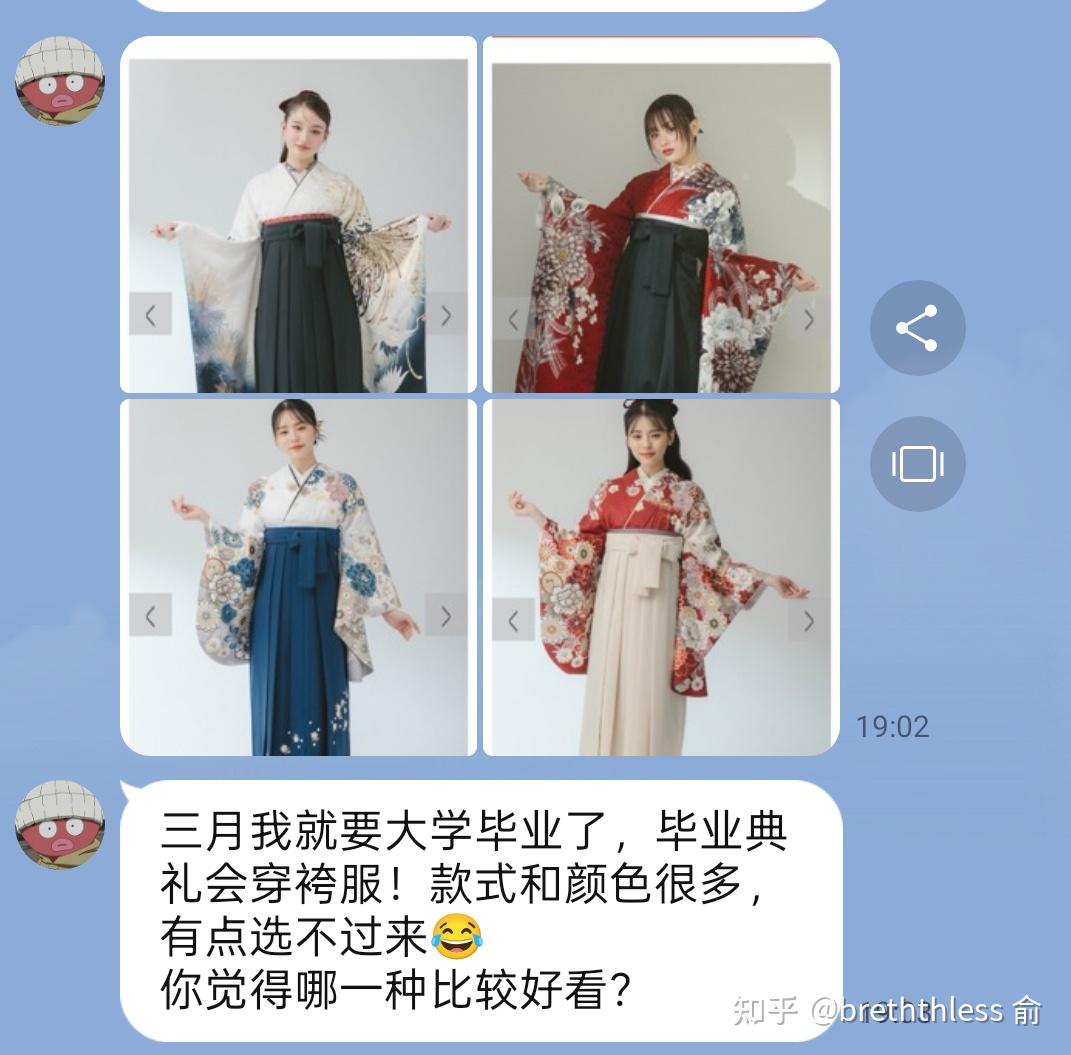Viewport: 1071px width, 1055px height.
Task: Open the floral kimono with blue hakama photo
Action: [298, 577]
